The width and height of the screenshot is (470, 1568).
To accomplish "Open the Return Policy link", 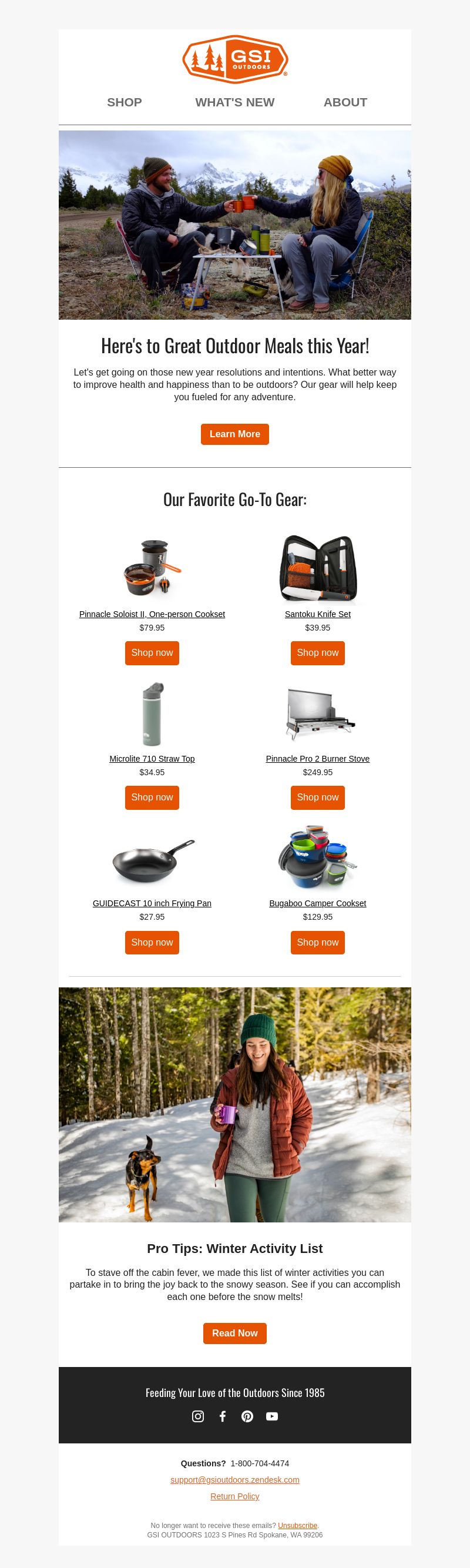I will click(234, 1496).
